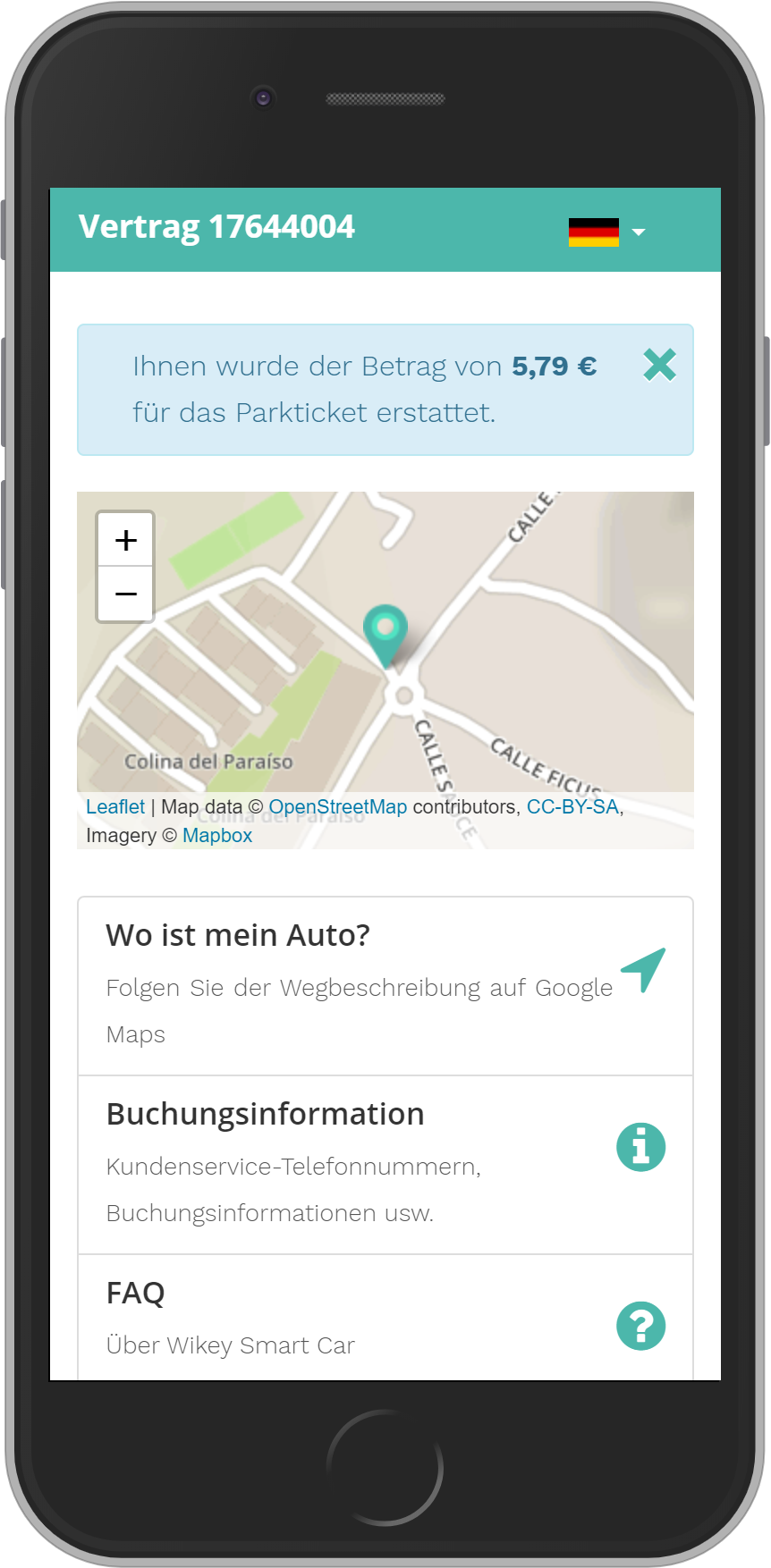Open Buchungsinformation details

coord(385,1164)
